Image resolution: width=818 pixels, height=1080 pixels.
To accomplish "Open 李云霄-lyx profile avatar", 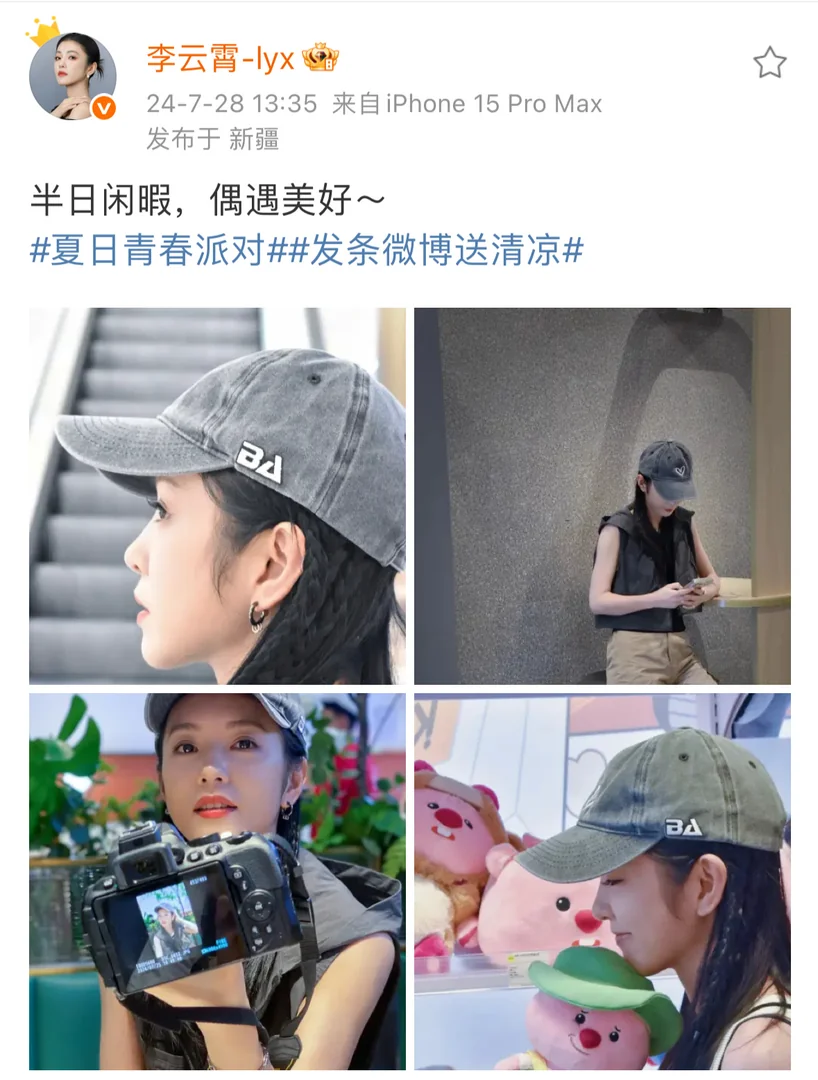I will tap(72, 76).
